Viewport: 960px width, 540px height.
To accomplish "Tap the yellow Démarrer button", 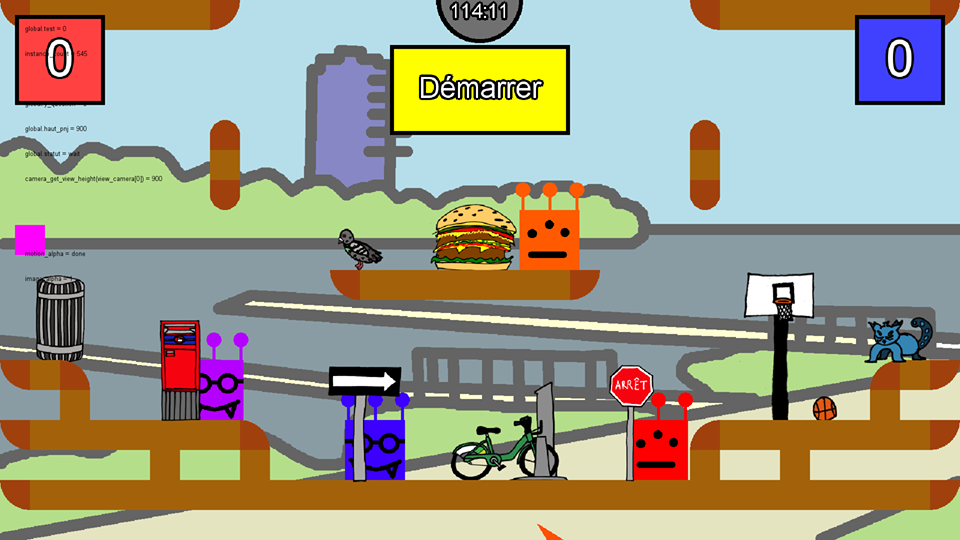I will coord(479,89).
